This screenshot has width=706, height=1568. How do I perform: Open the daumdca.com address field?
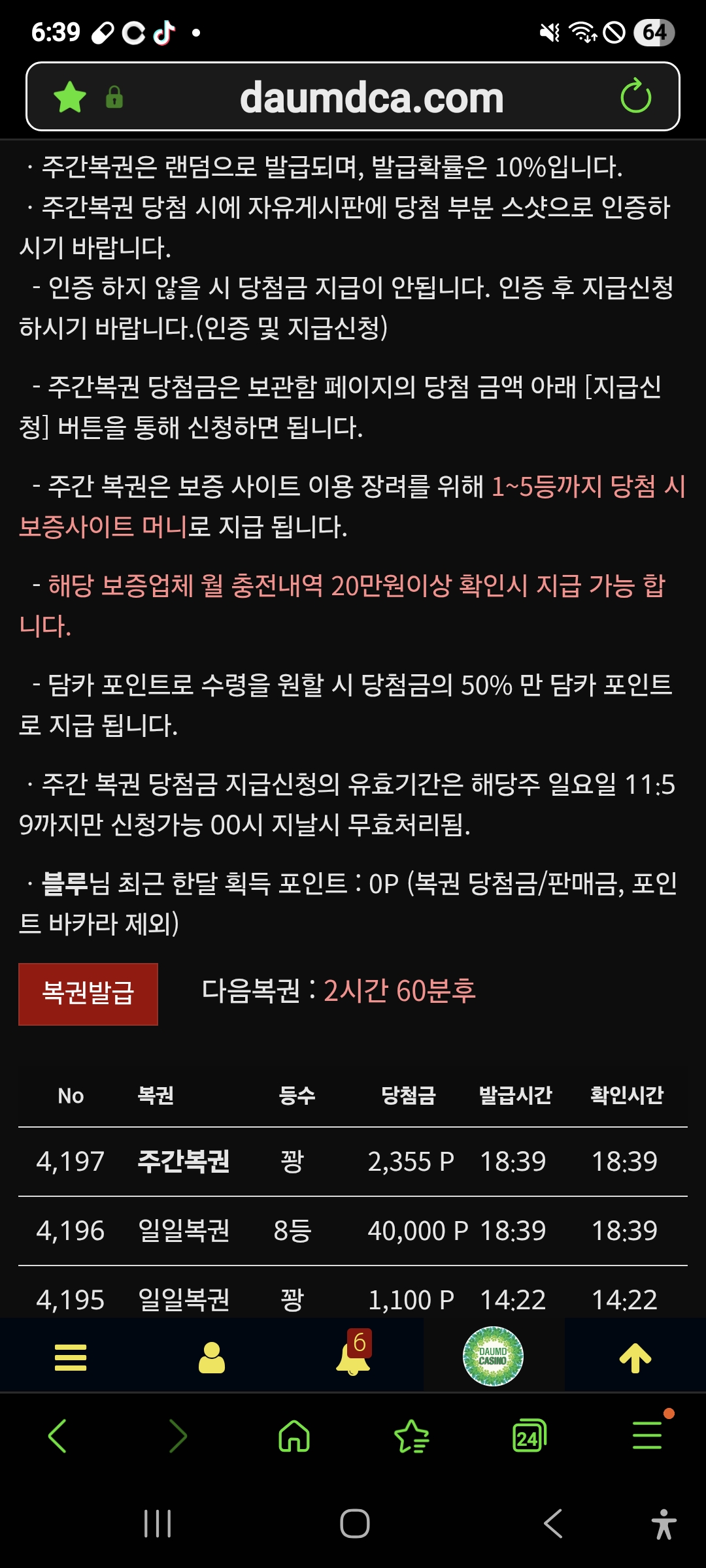tap(371, 97)
